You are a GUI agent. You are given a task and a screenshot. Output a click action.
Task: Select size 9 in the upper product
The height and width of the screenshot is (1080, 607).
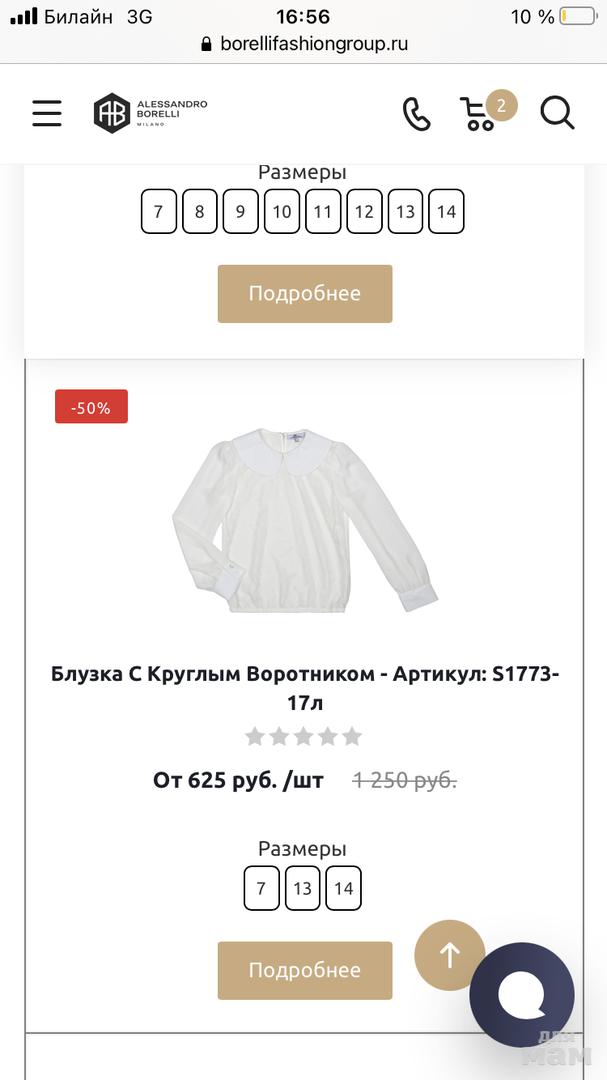coord(241,212)
